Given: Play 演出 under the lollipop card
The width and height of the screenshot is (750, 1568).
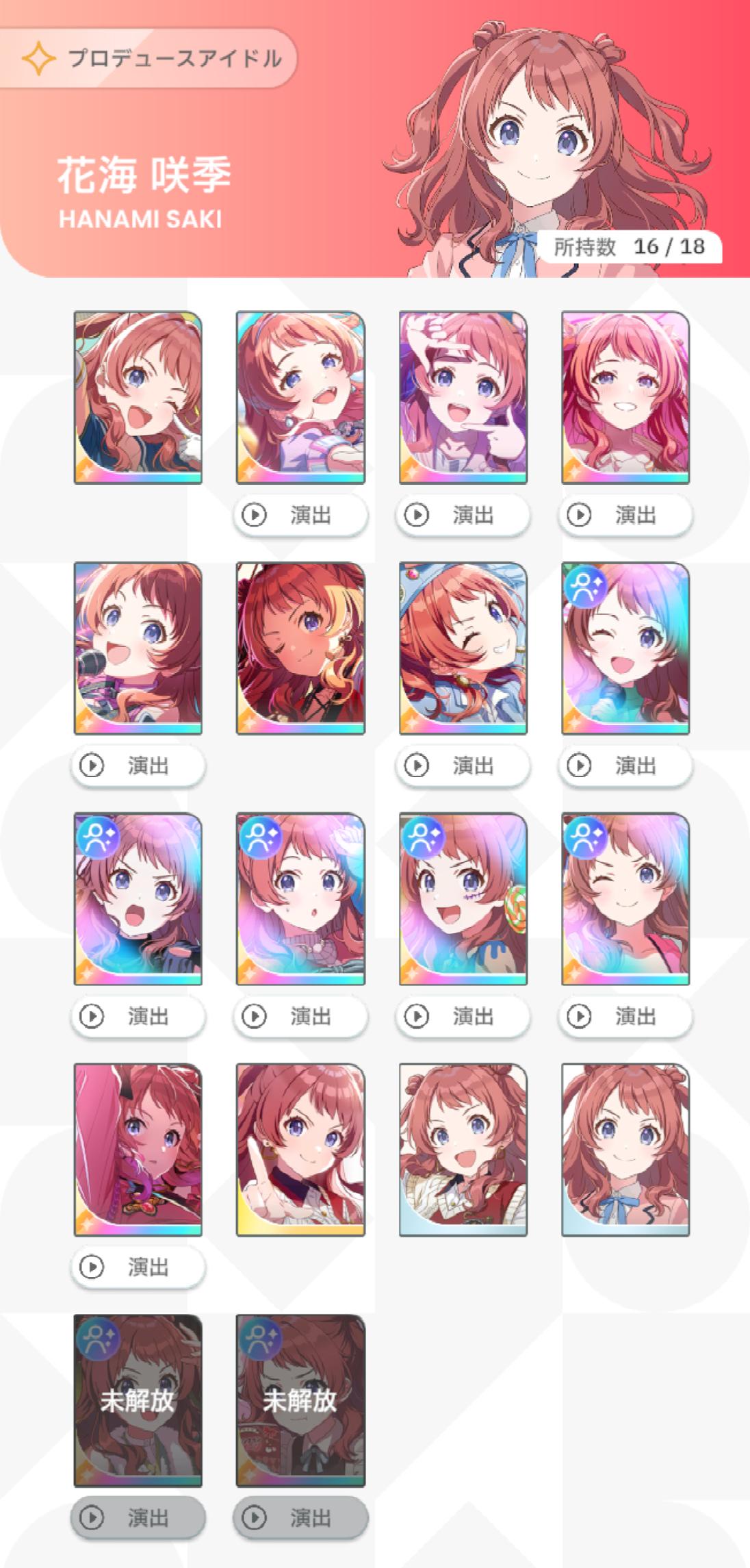Looking at the screenshot, I should click(x=463, y=1016).
